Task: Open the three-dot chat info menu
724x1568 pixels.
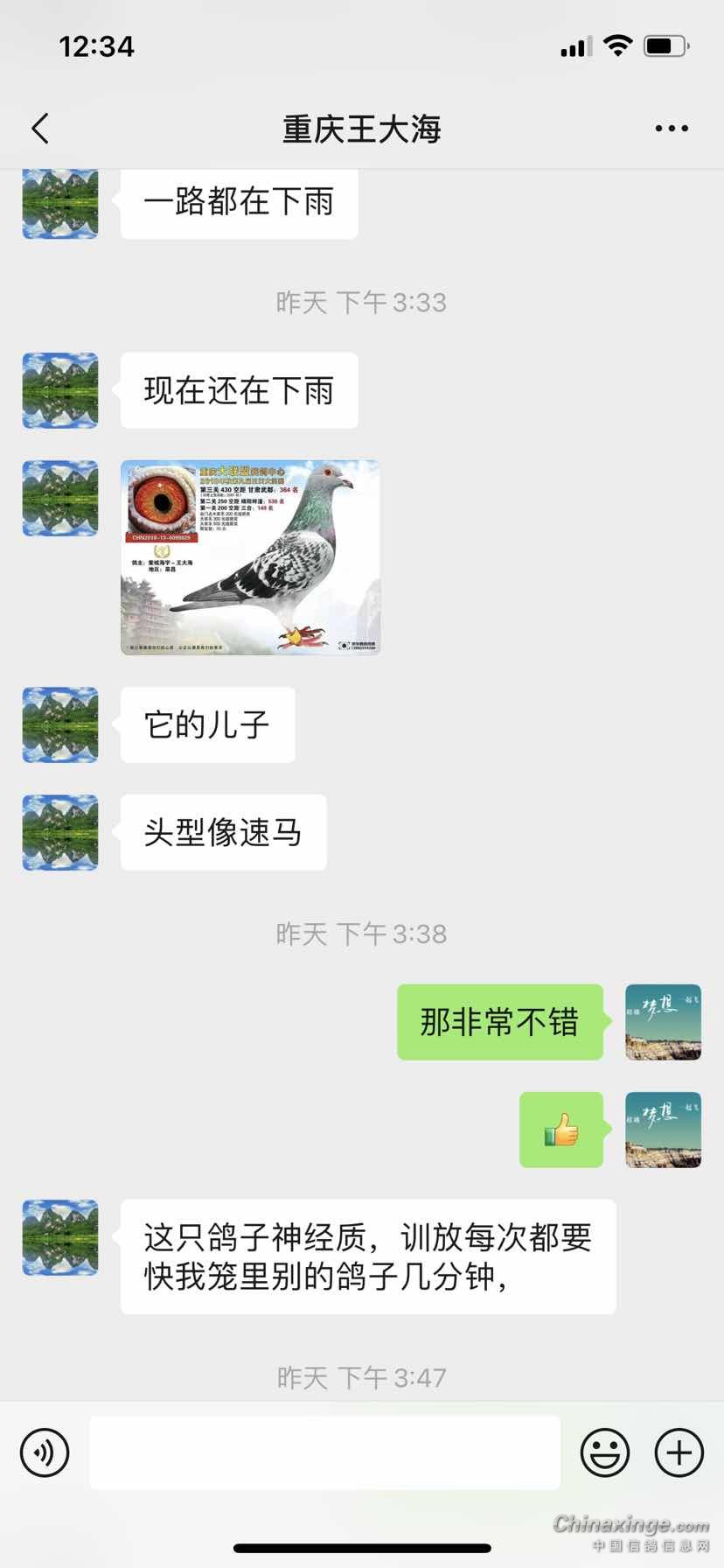Action: pyautogui.click(x=672, y=129)
